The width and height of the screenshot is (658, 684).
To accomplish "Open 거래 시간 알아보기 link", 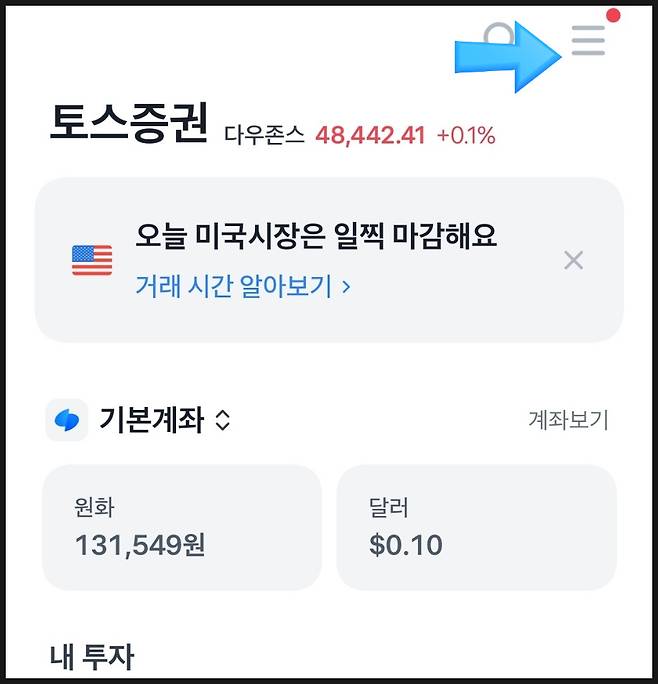I will click(x=243, y=287).
